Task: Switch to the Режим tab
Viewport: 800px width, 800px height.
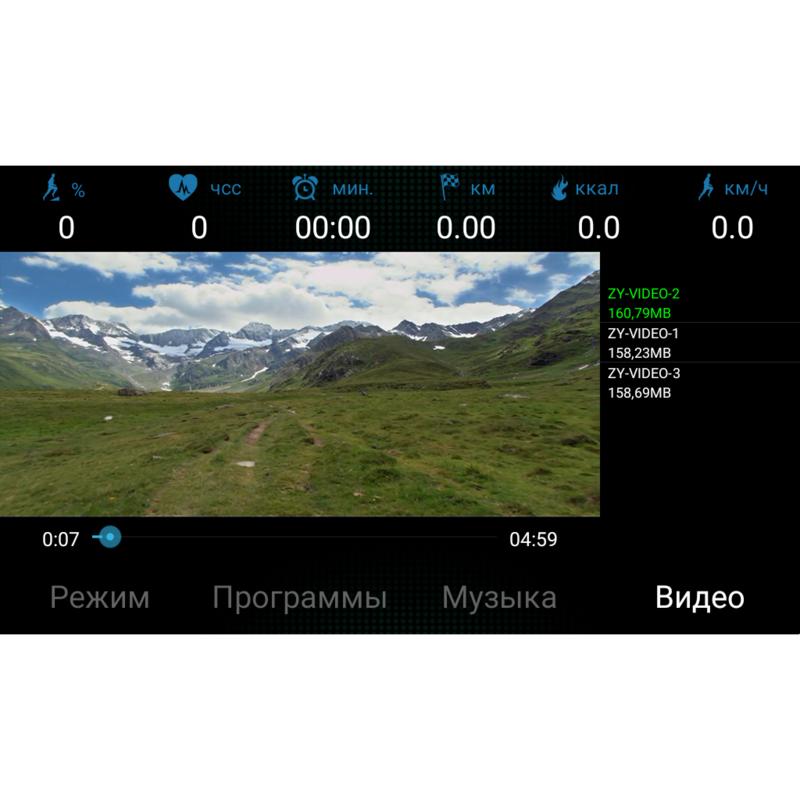Action: pos(100,598)
